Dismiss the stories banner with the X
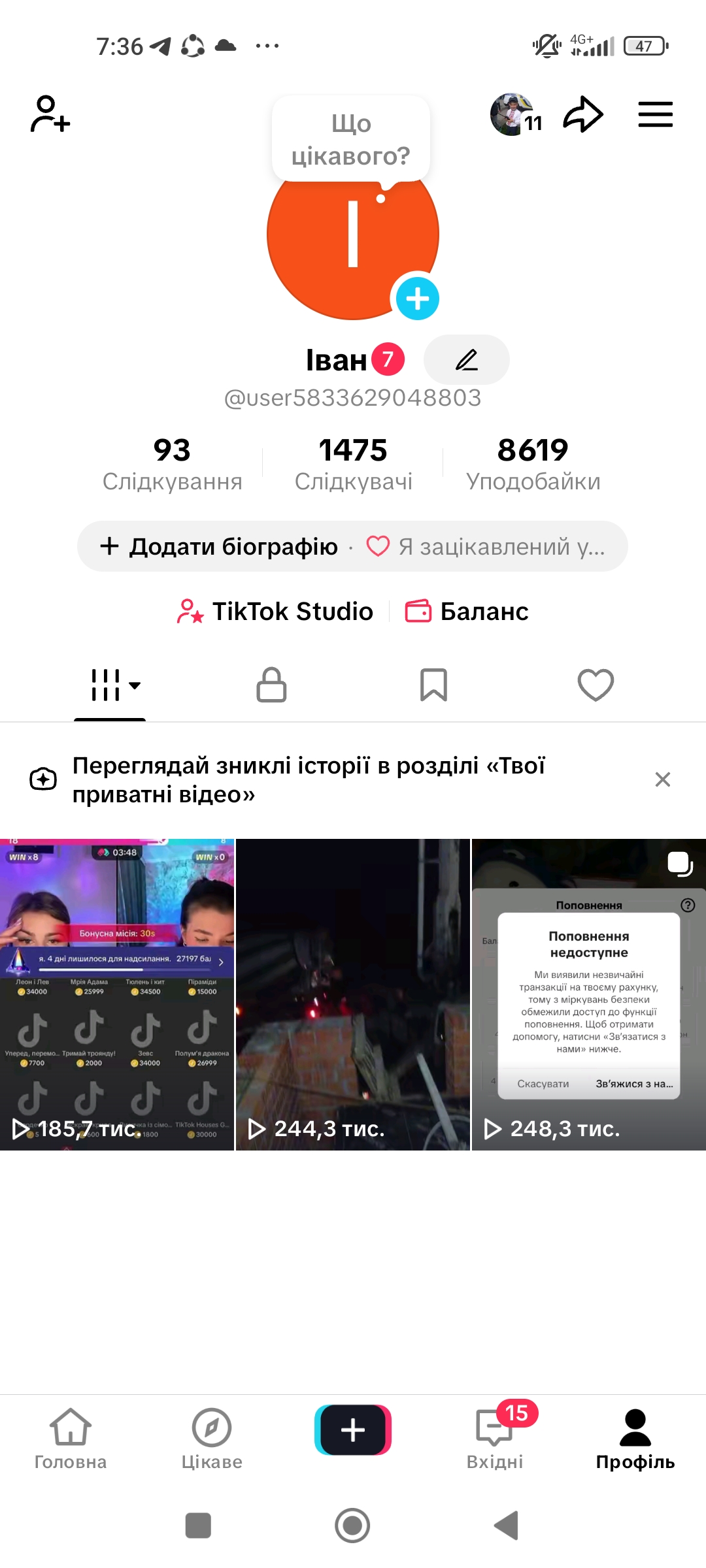Screen dimensions: 706x1568 662,779
